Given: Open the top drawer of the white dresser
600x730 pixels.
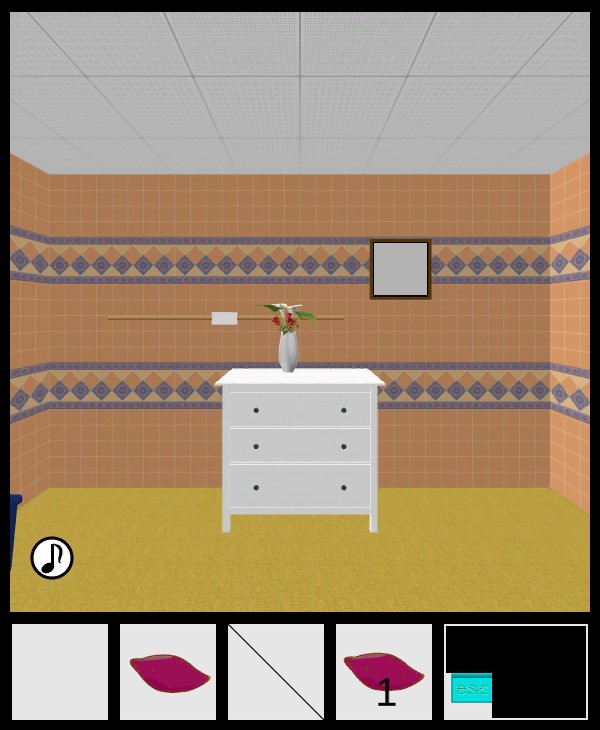Looking at the screenshot, I should tap(299, 409).
